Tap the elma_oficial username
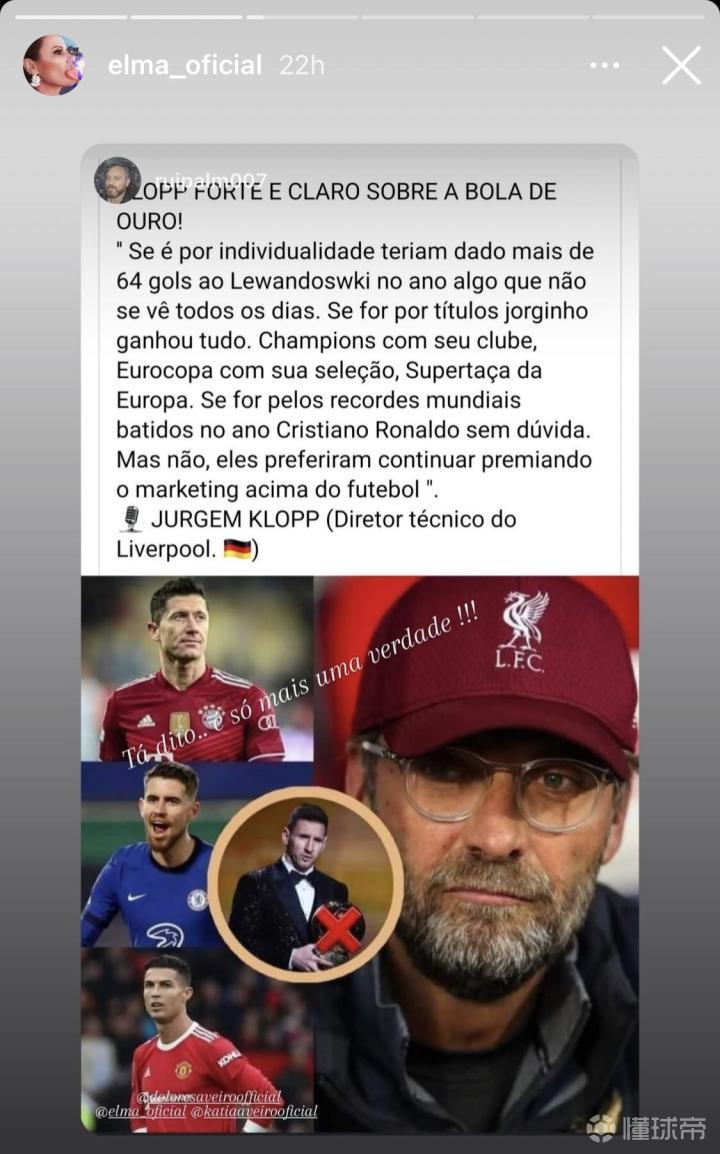This screenshot has width=720, height=1154. pyautogui.click(x=184, y=66)
